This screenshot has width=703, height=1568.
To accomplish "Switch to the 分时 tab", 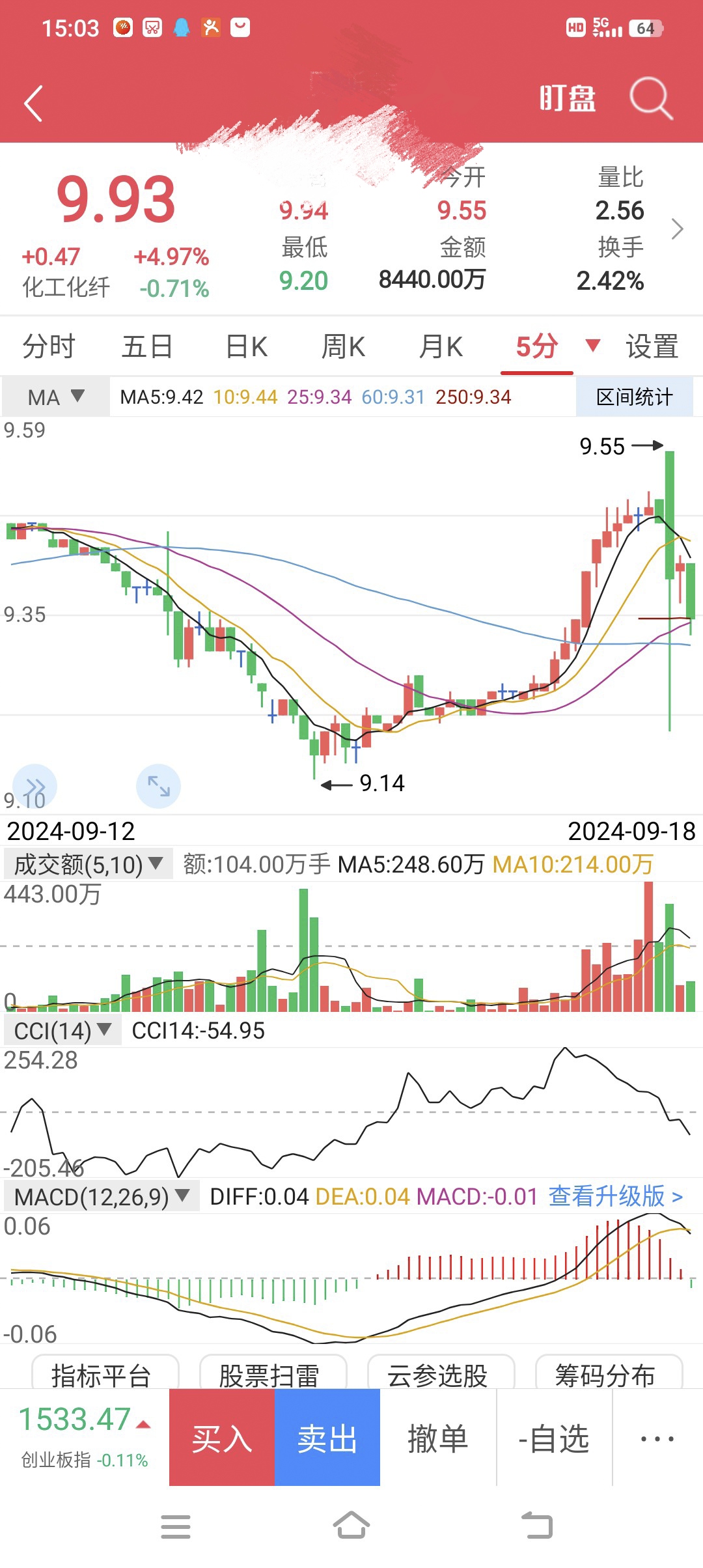I will coord(49,346).
